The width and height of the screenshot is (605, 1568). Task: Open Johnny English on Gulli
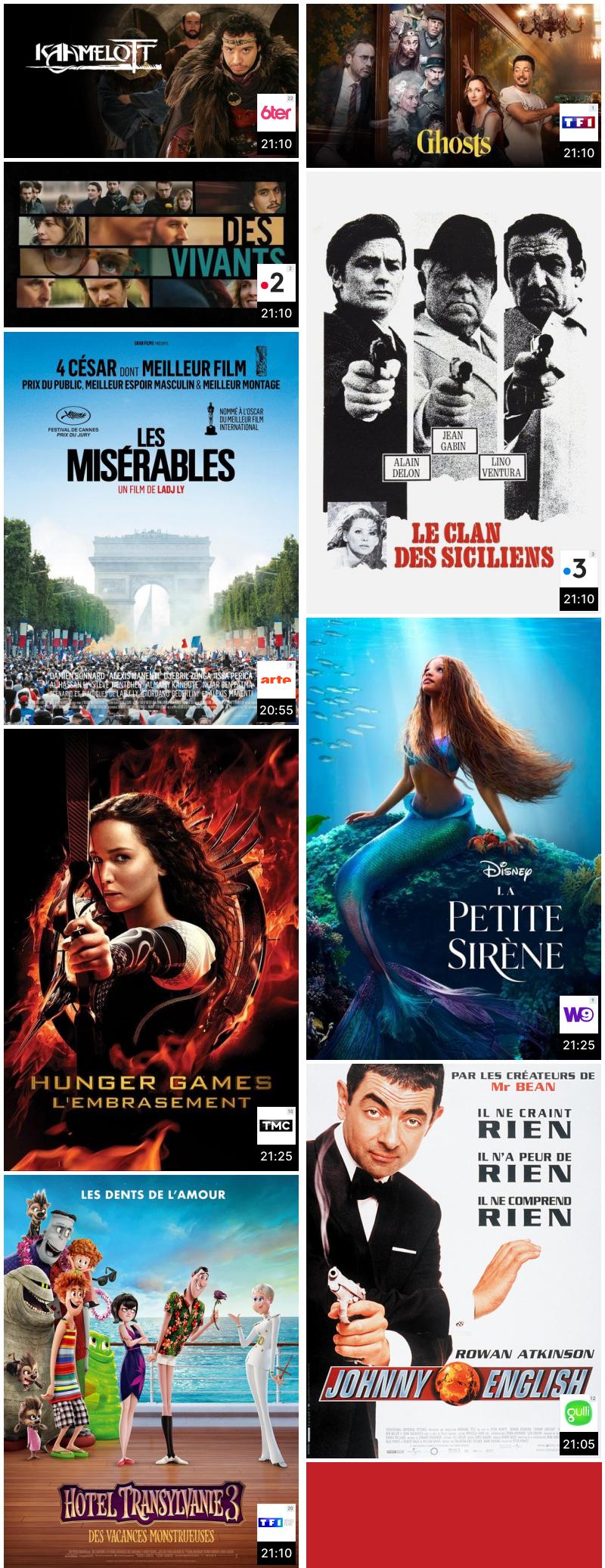pyautogui.click(x=454, y=1260)
